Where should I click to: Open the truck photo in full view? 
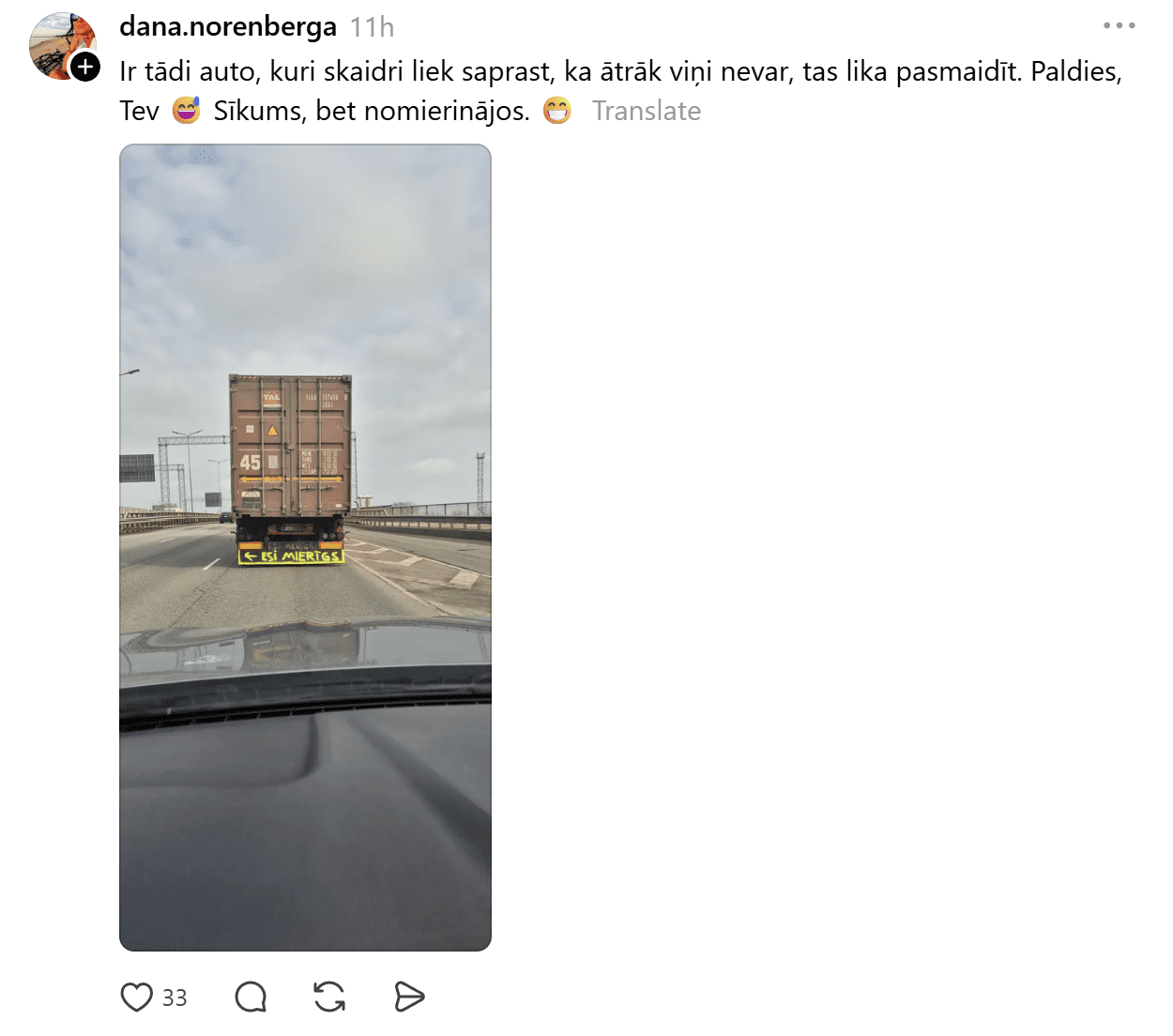tap(305, 547)
